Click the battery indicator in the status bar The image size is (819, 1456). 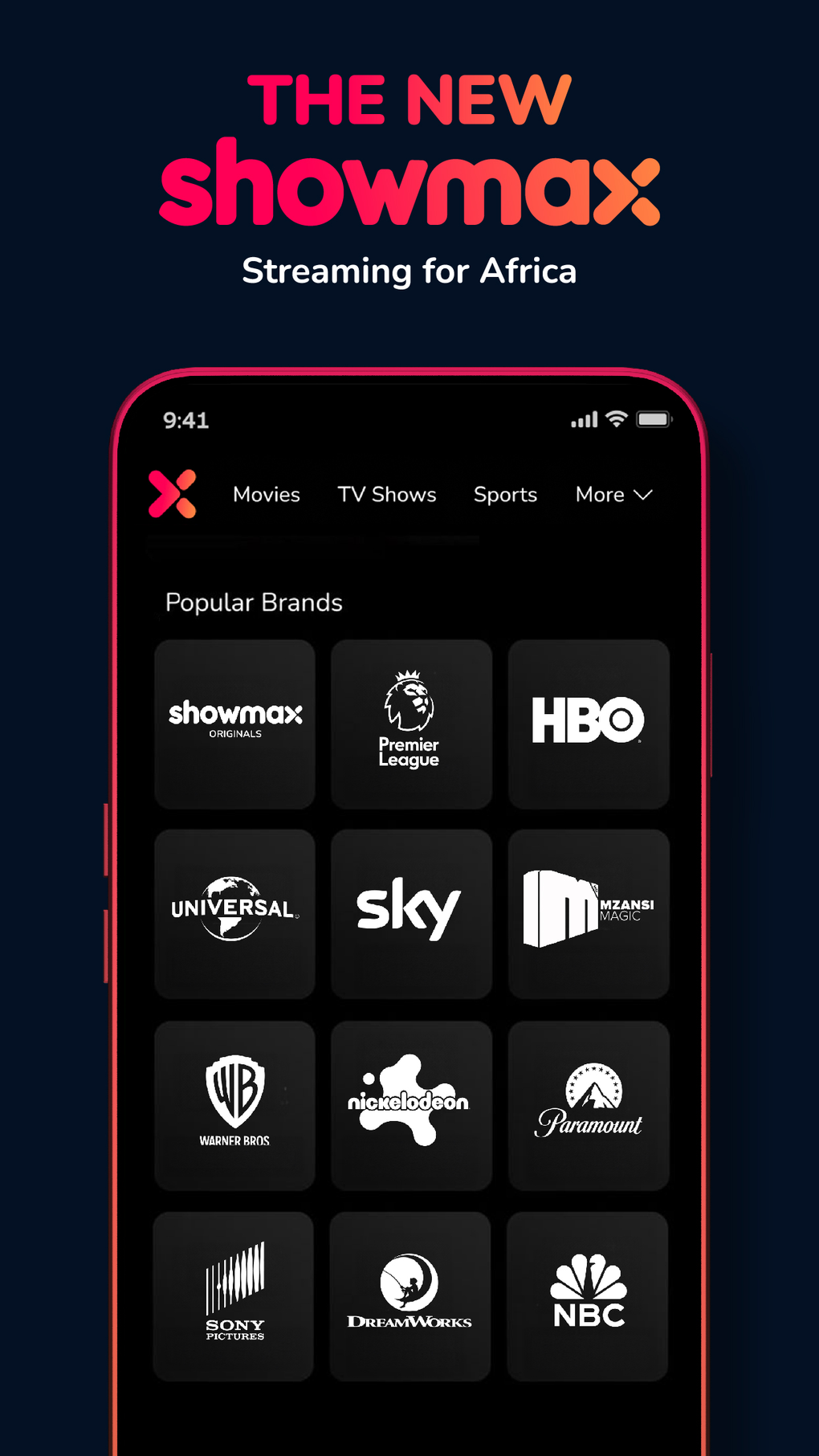click(x=653, y=418)
